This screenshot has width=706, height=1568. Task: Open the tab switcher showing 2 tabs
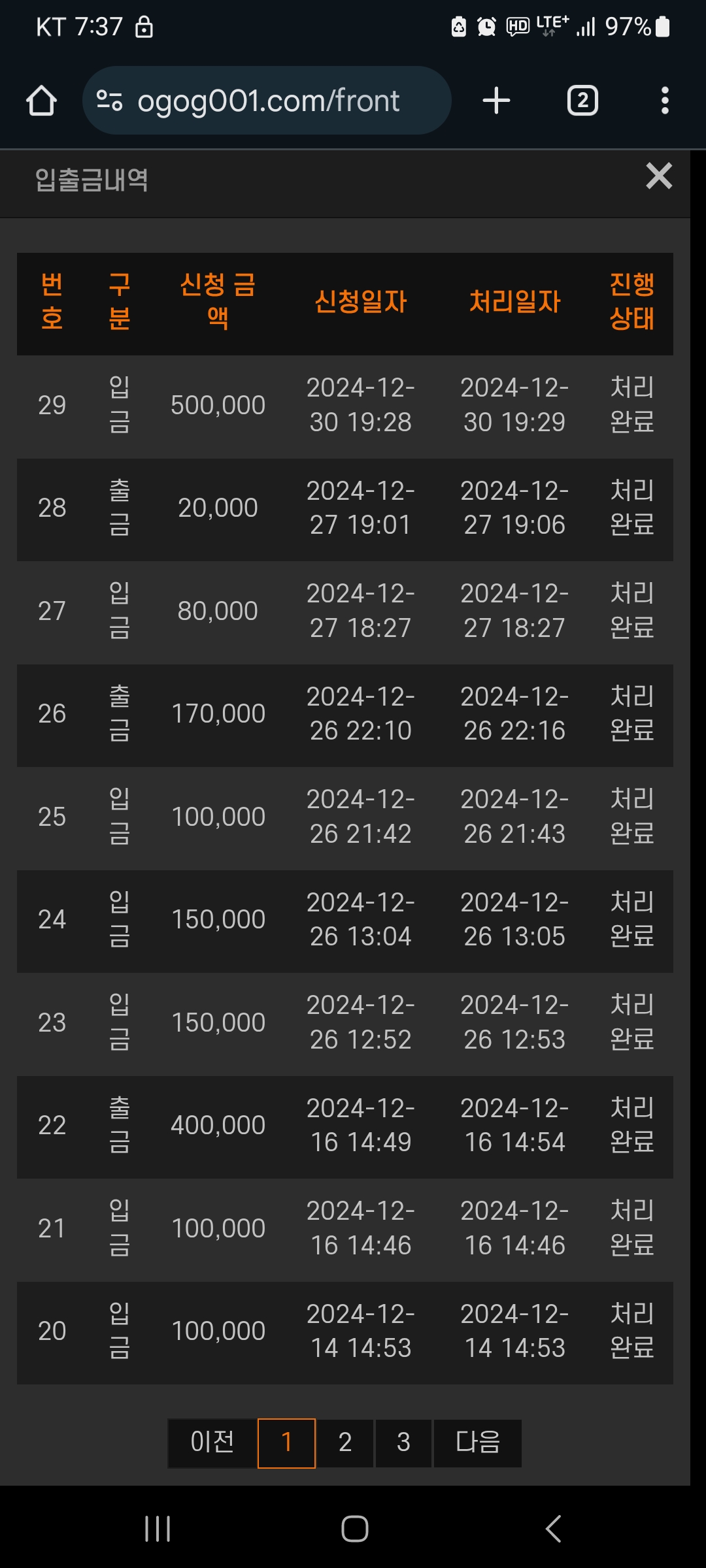click(582, 101)
